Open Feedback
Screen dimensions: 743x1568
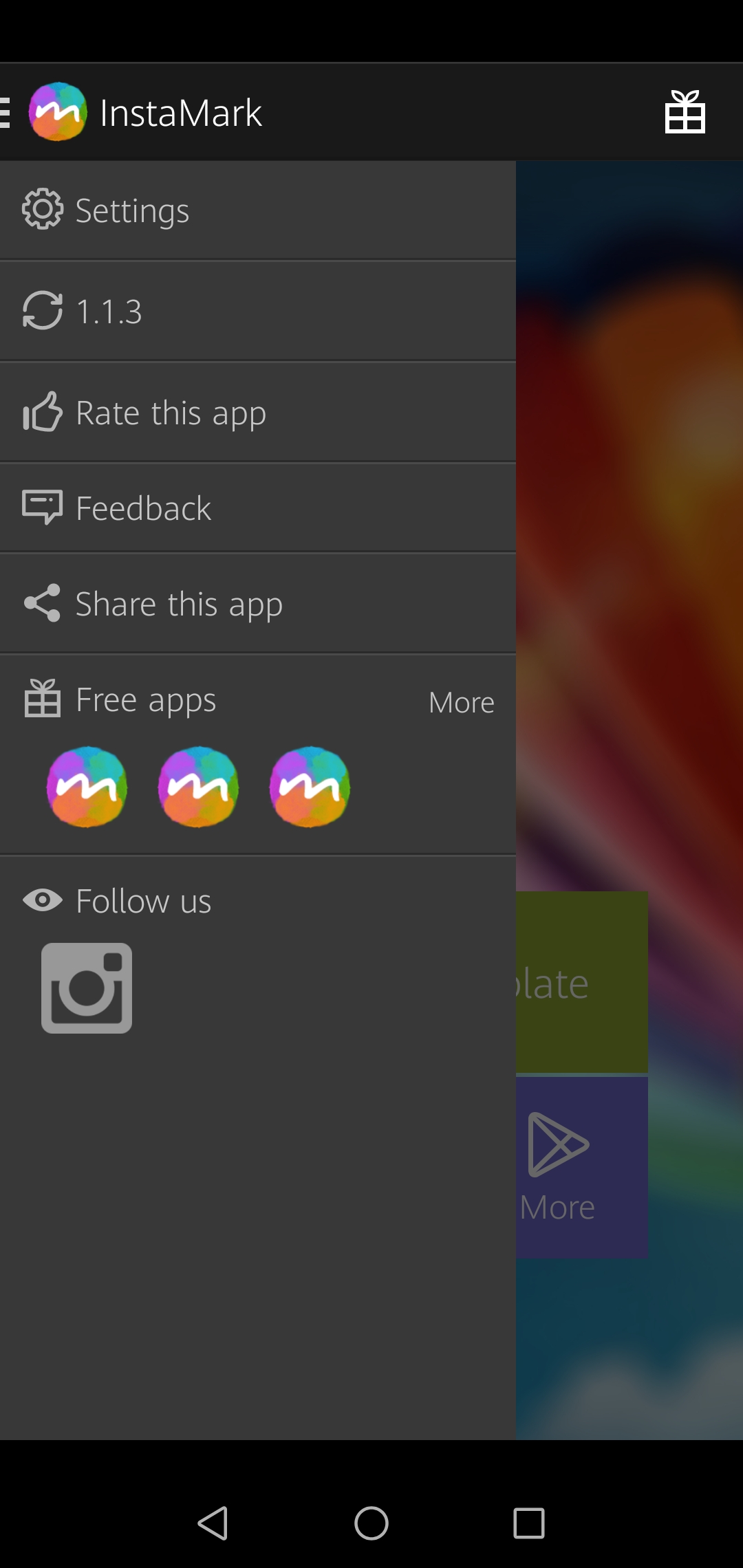click(x=258, y=508)
